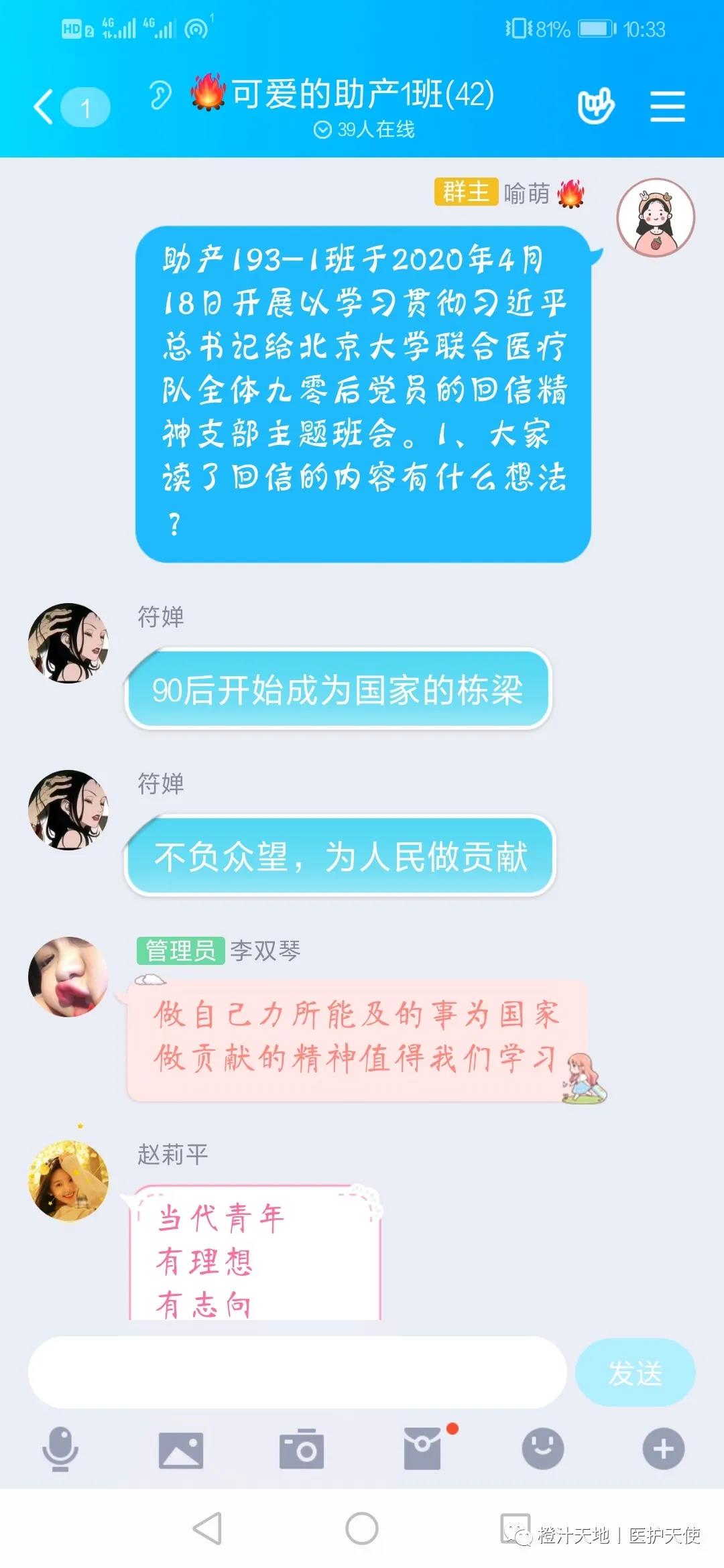This screenshot has height=1568, width=724.
Task: Open the group interaction hand icon
Action: 596,106
